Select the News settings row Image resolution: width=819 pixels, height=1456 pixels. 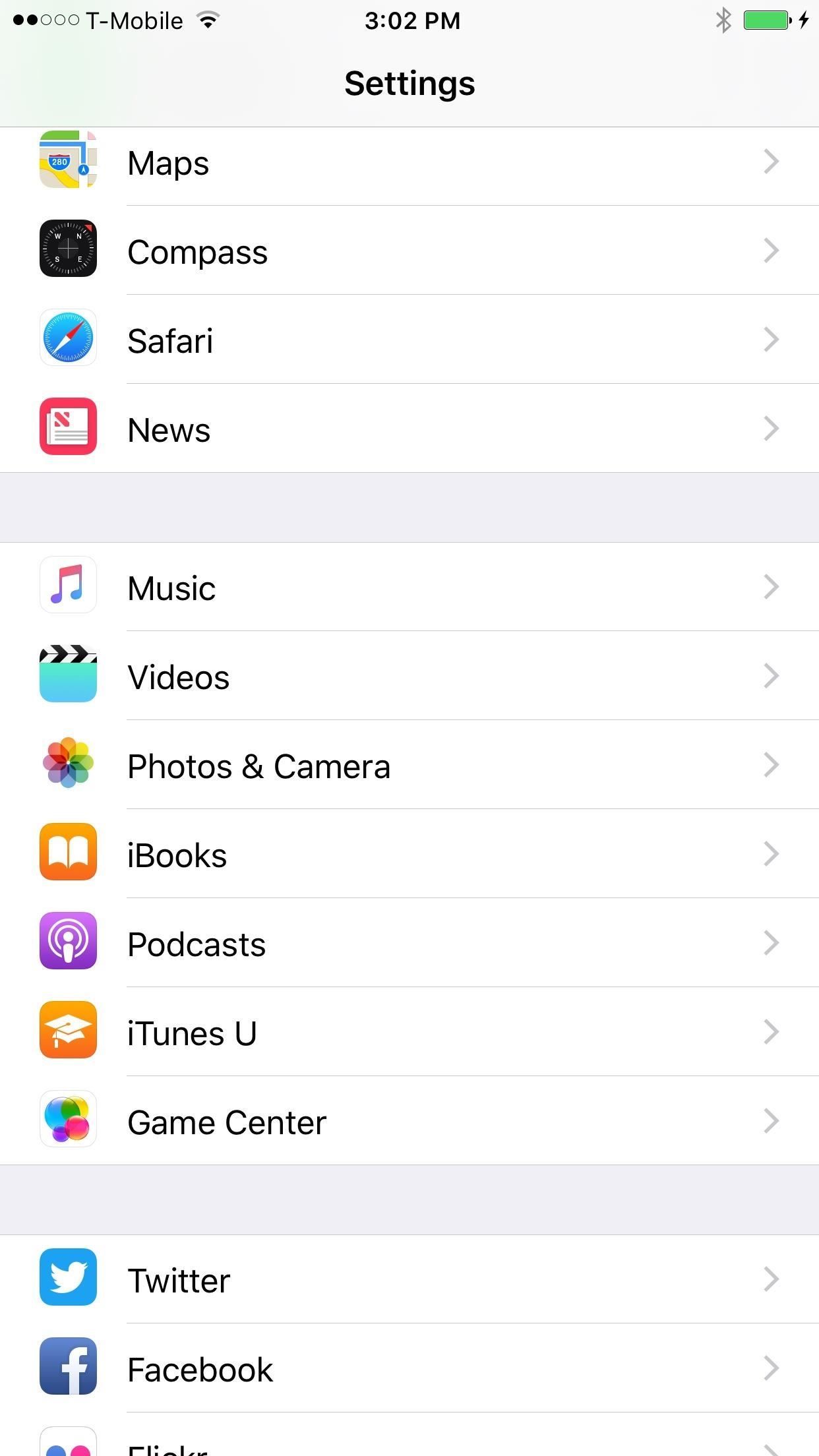409,429
